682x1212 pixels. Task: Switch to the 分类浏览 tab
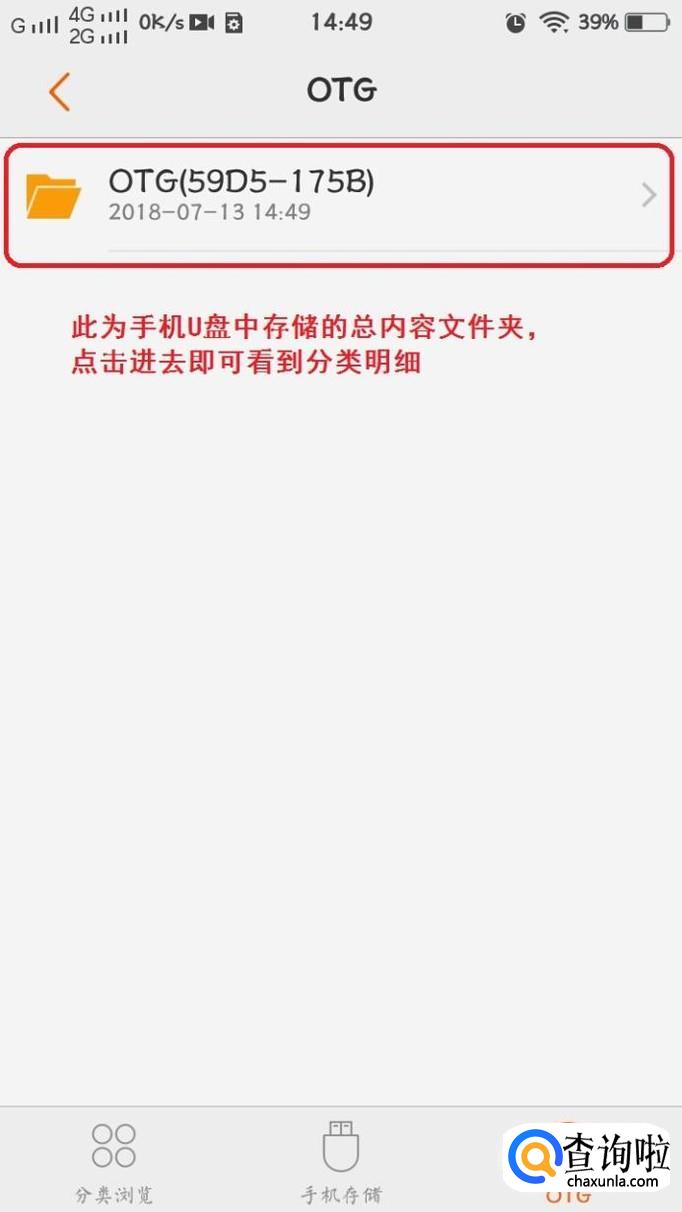[x=114, y=1162]
